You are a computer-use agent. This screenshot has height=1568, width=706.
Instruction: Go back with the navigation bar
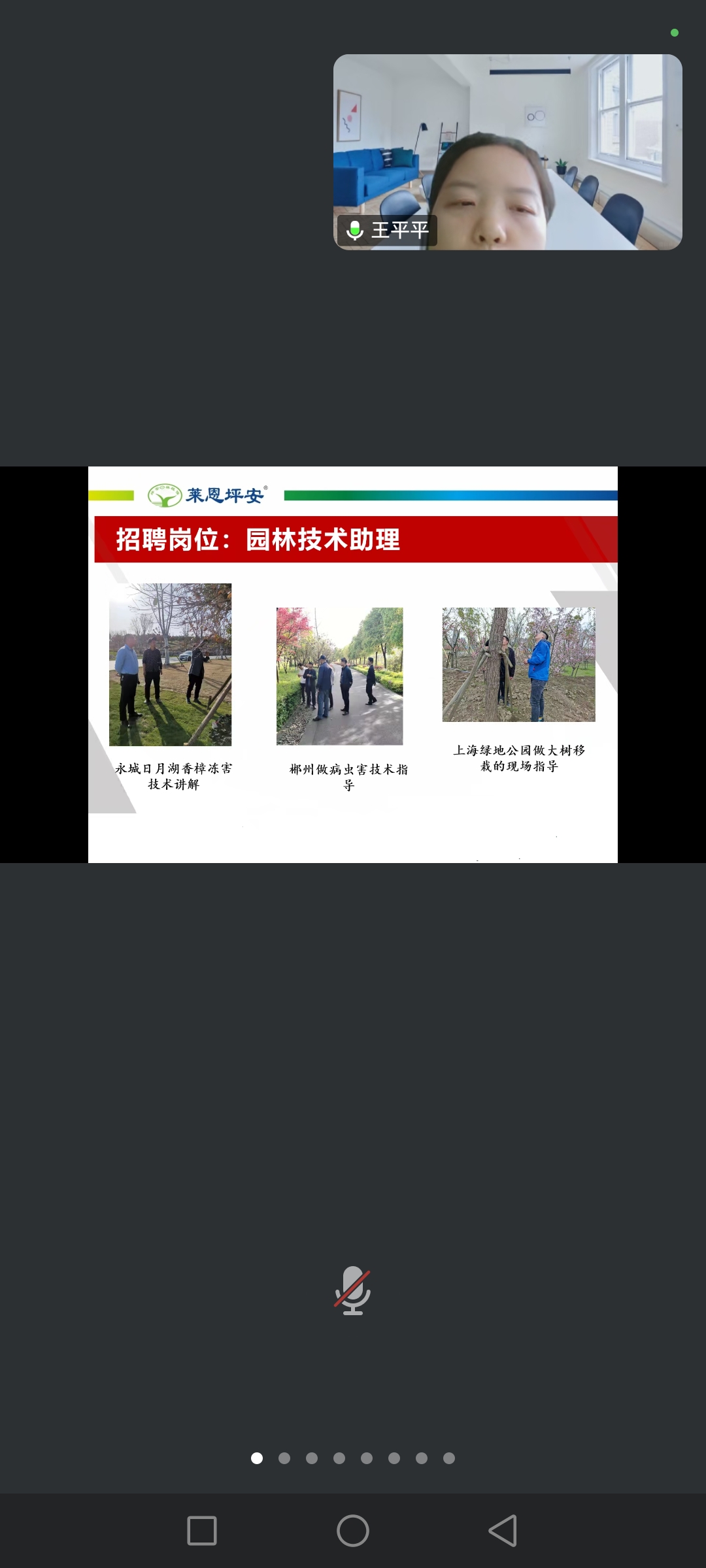(x=503, y=1531)
